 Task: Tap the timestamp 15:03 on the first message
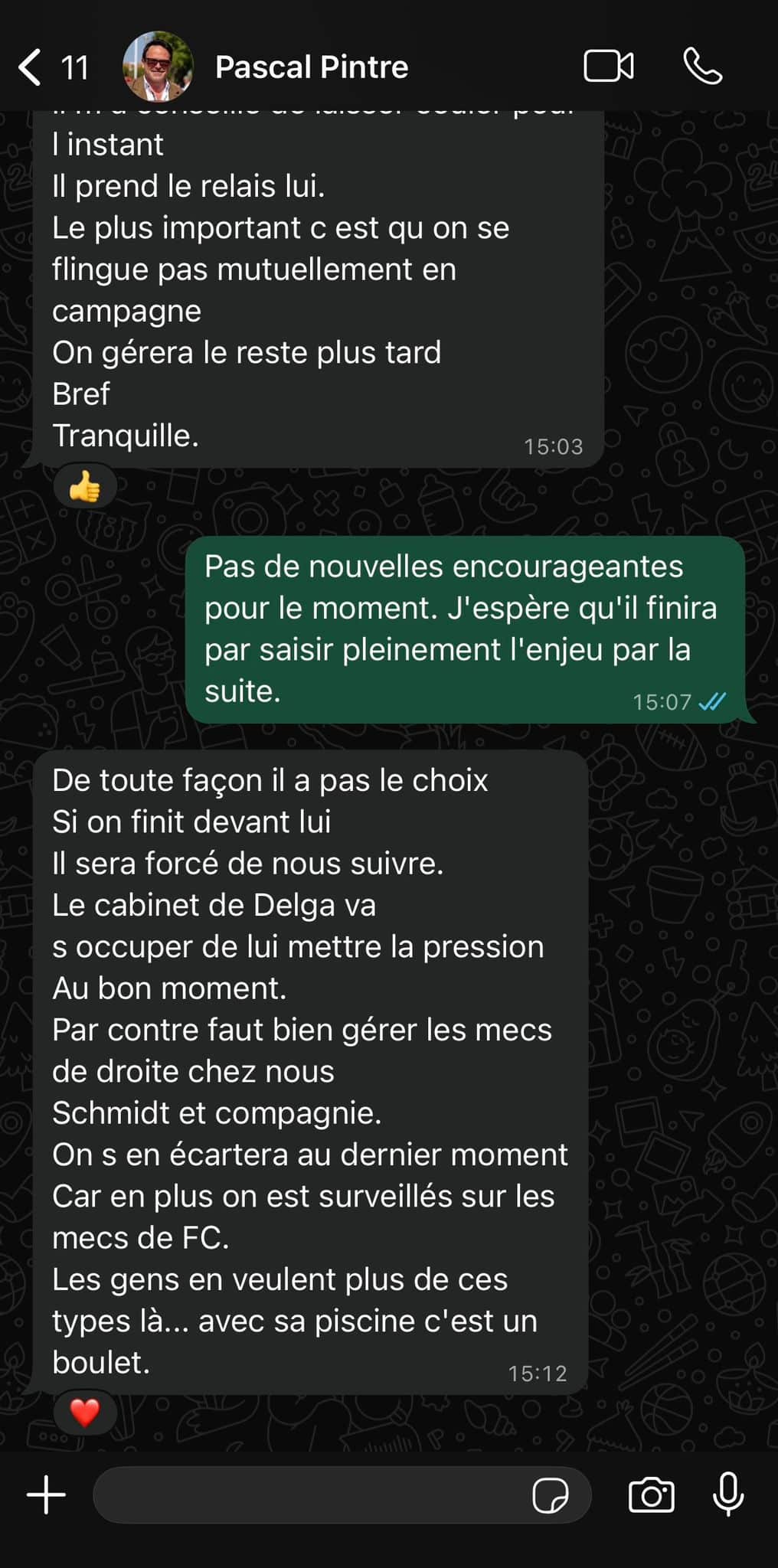pos(554,446)
